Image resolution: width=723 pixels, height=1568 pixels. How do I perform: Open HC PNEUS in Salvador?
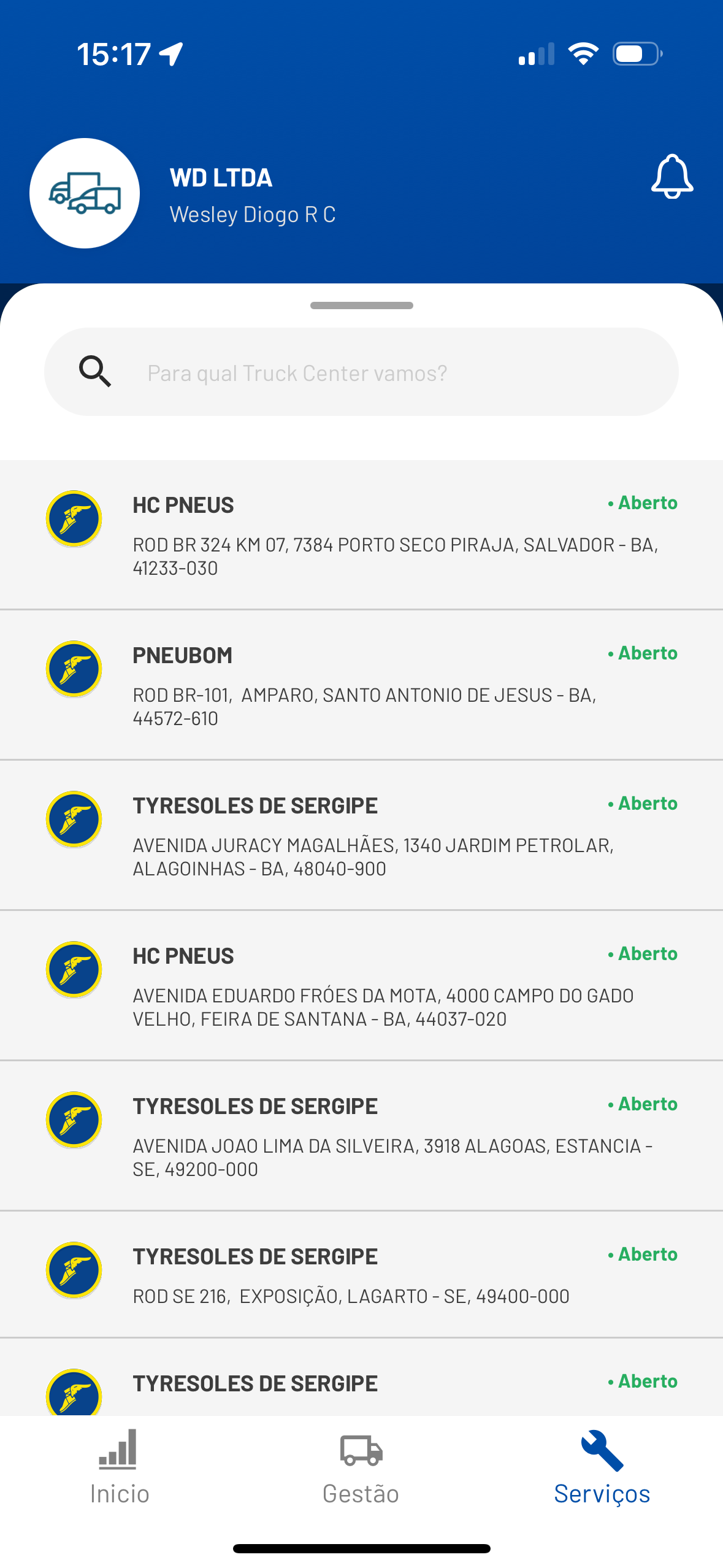(x=361, y=534)
